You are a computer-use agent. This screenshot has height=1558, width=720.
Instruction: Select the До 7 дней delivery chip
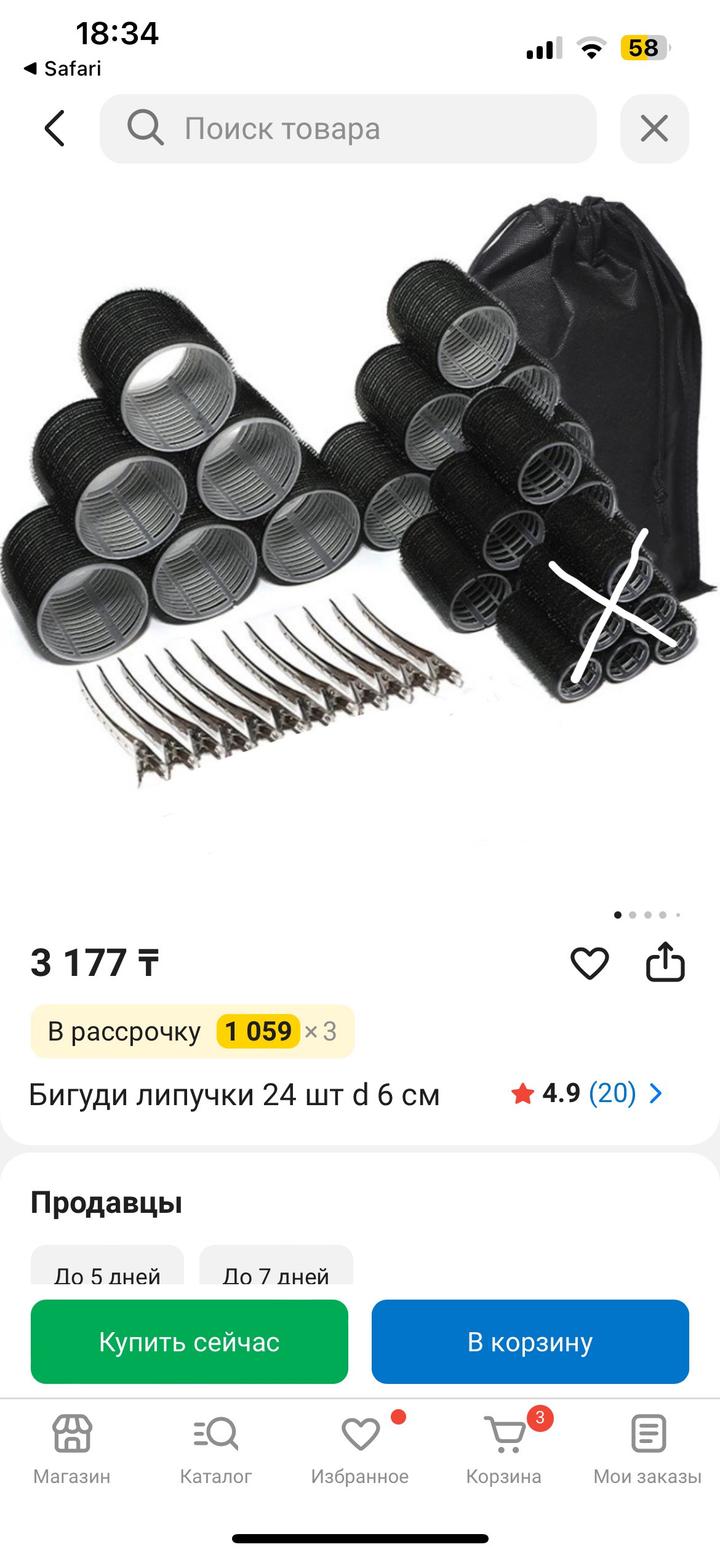coord(276,1270)
